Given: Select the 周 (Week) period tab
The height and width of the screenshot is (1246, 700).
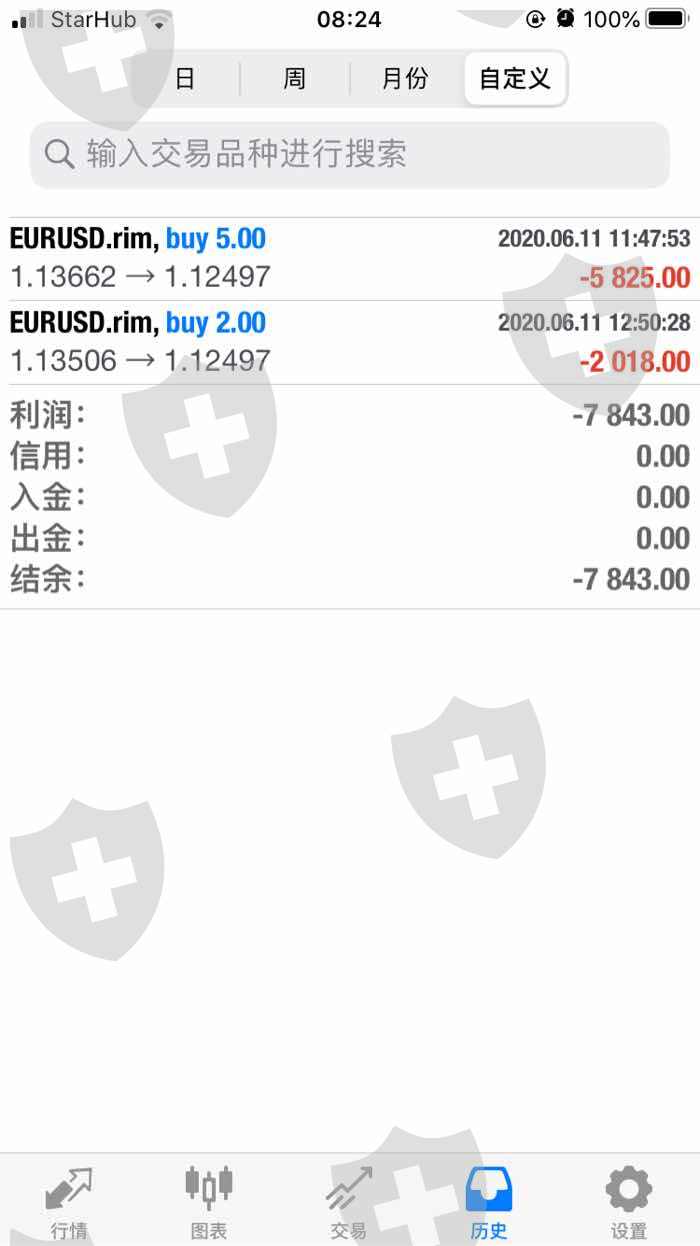Looking at the screenshot, I should (x=295, y=79).
